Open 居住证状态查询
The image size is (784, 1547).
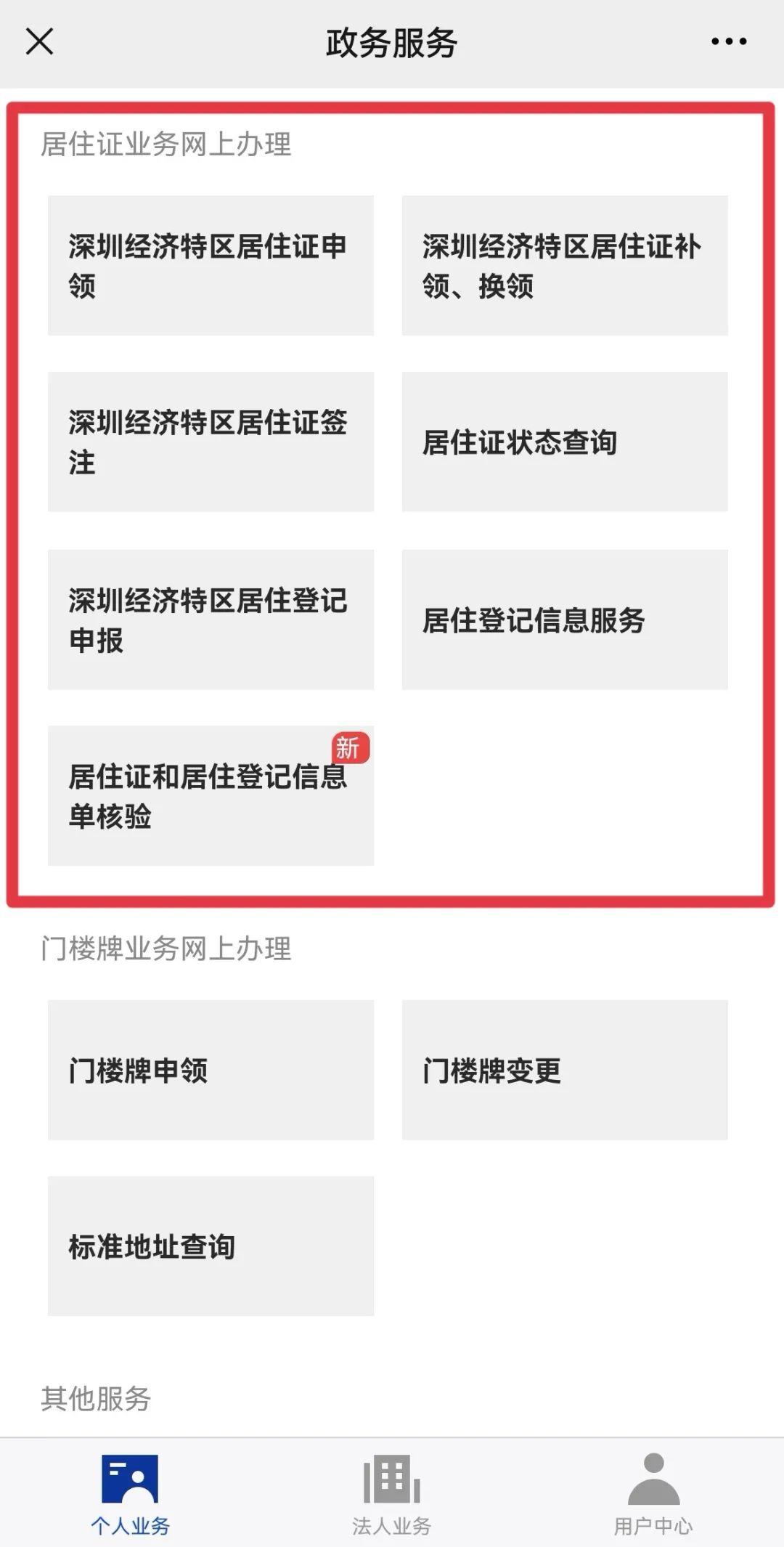[x=565, y=442]
